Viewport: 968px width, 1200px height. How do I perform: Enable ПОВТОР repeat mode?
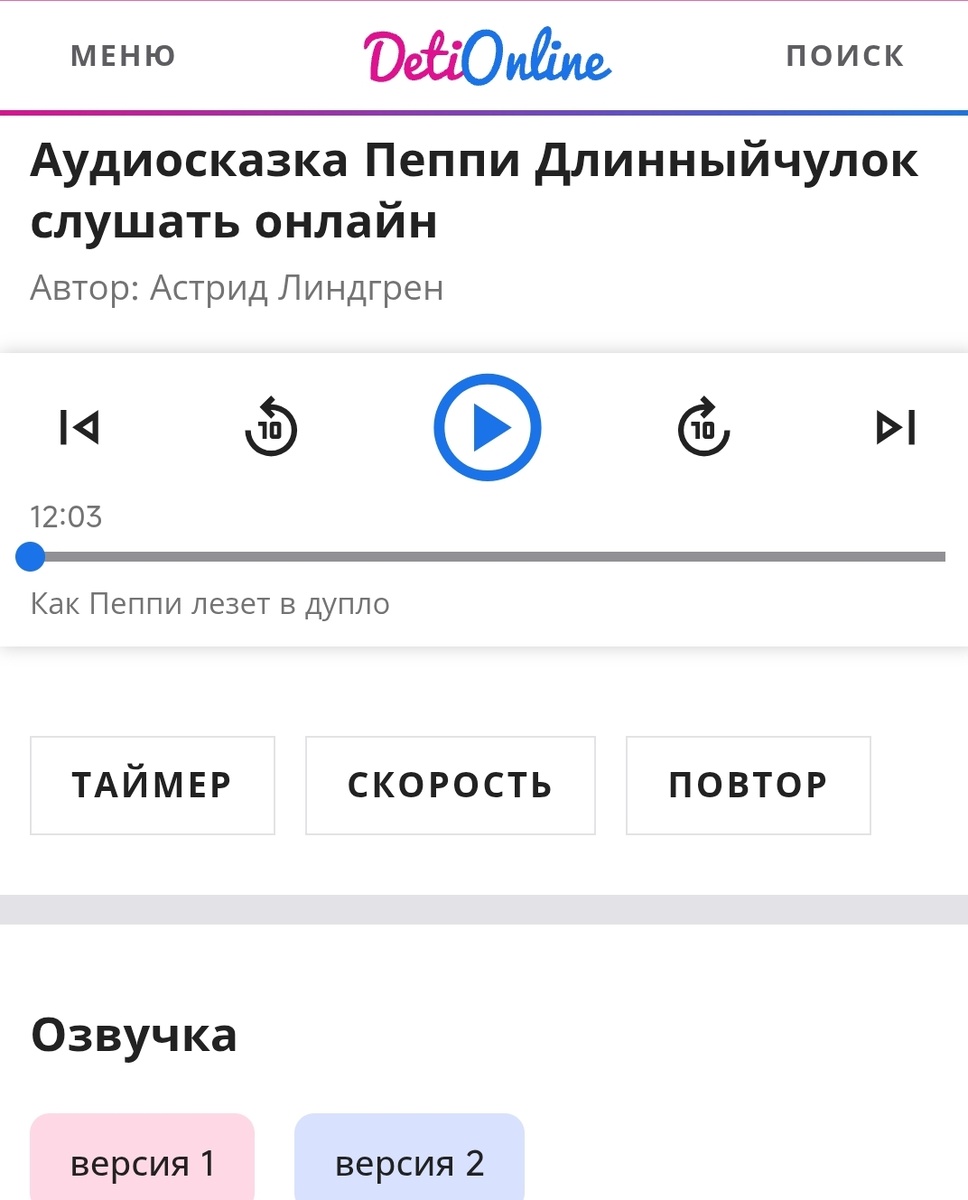tap(748, 785)
